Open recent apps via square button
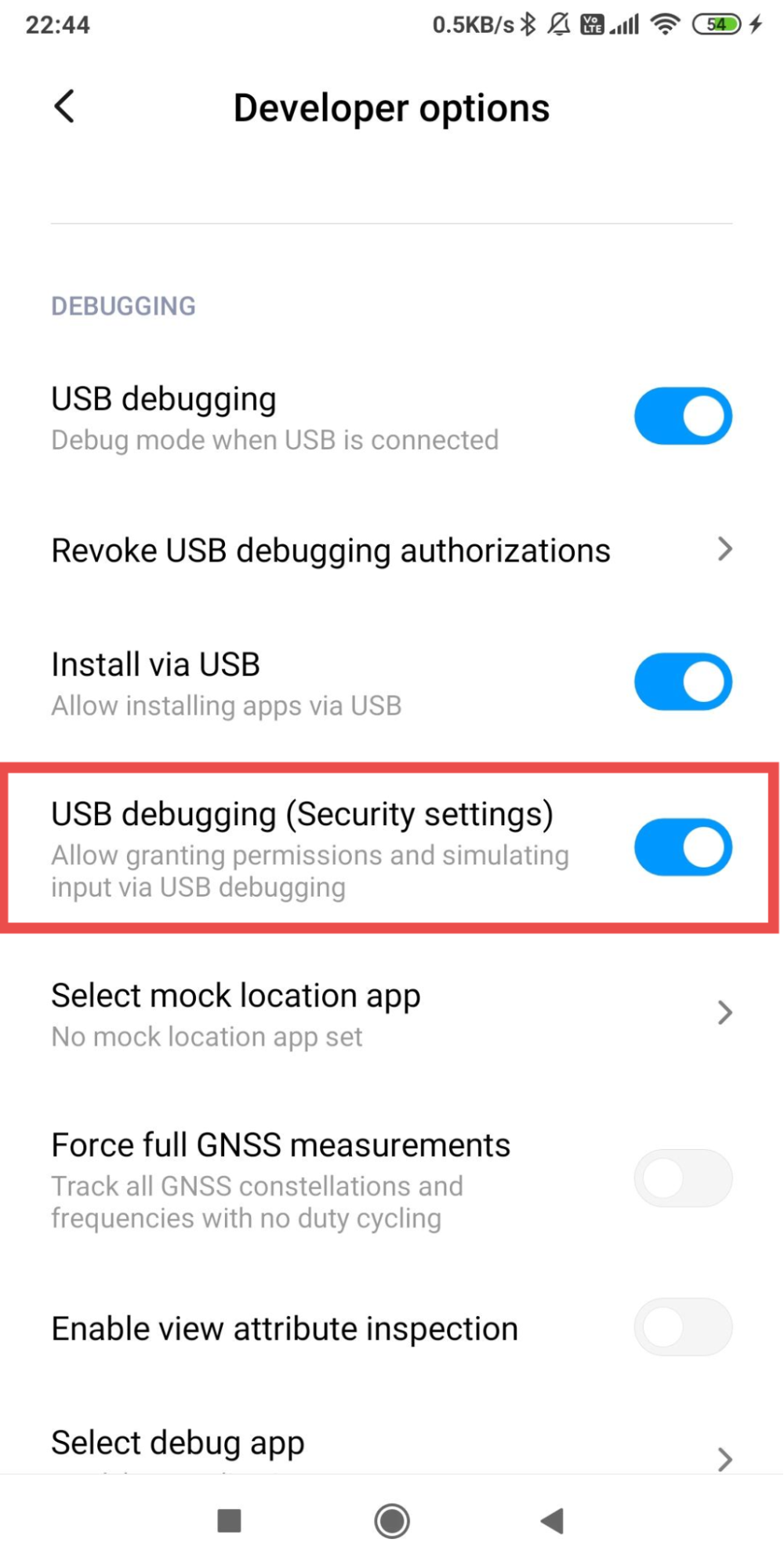 229,1521
